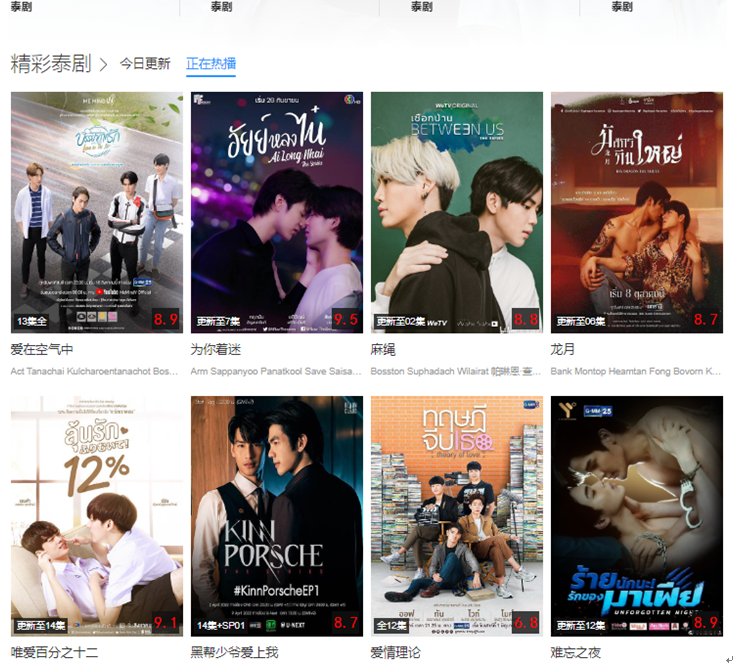Switch to the 今日更新 tab

(x=145, y=64)
